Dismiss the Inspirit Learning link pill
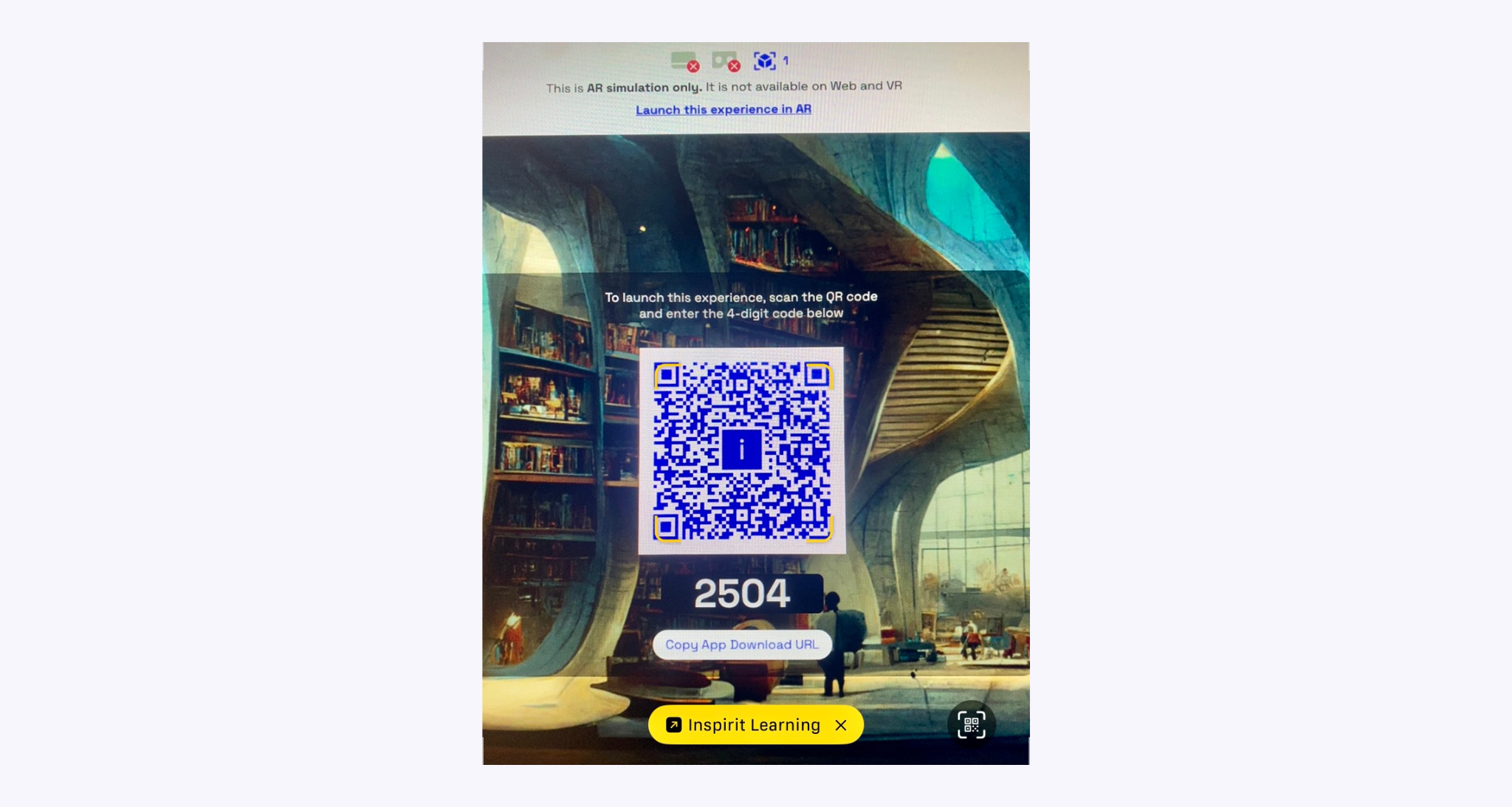The image size is (1512, 807). point(841,725)
